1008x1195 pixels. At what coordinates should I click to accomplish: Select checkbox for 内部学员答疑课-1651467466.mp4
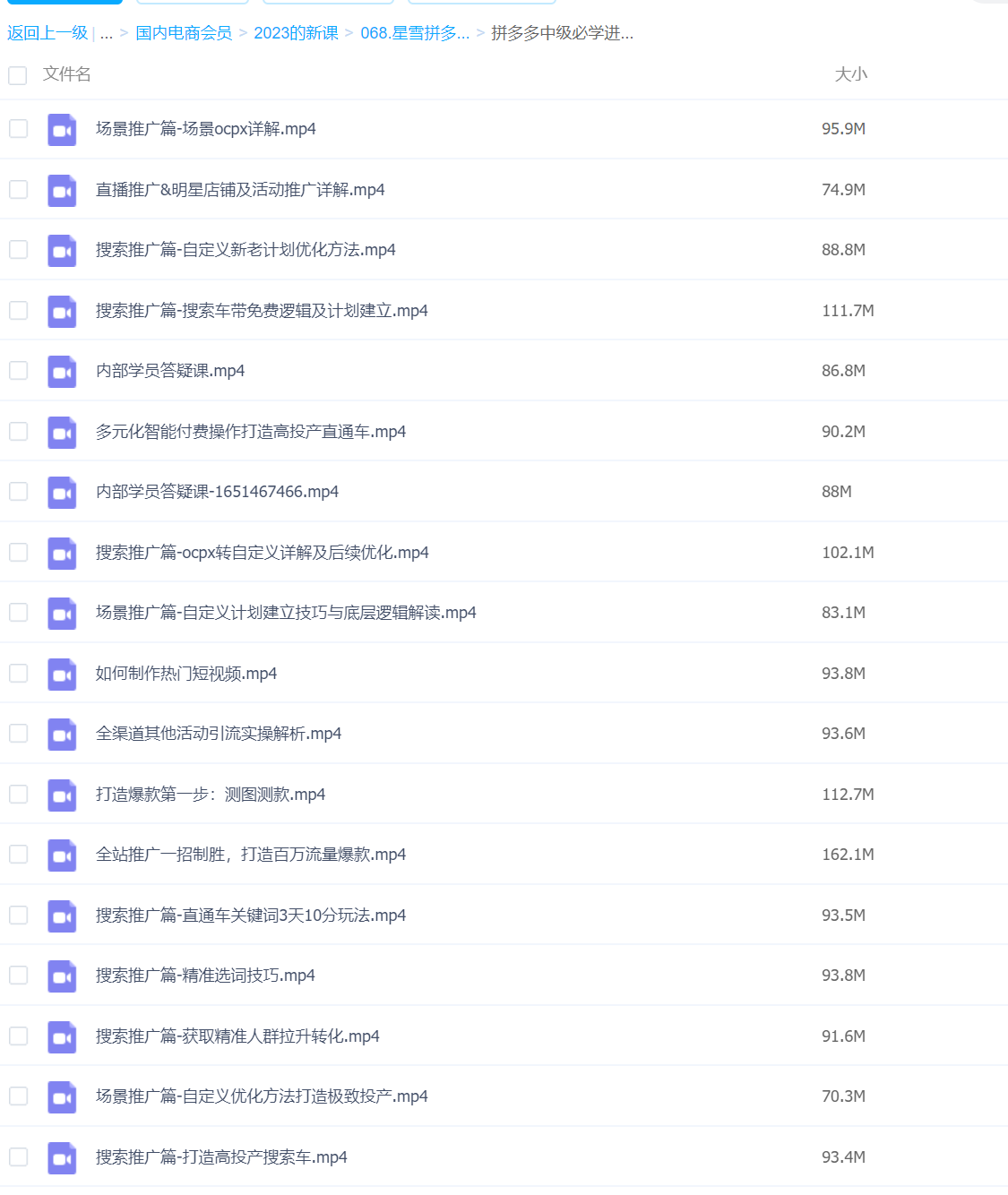tap(18, 492)
